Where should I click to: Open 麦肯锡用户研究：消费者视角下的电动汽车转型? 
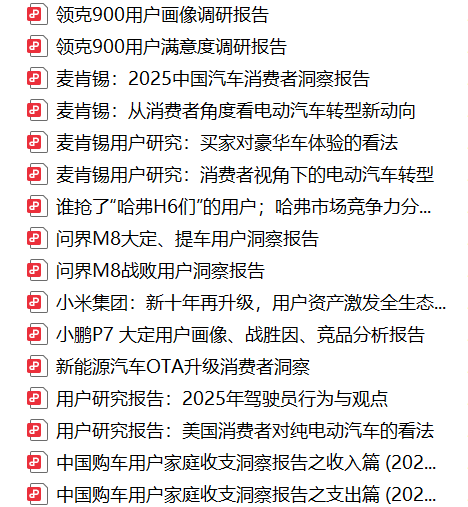coord(245,175)
